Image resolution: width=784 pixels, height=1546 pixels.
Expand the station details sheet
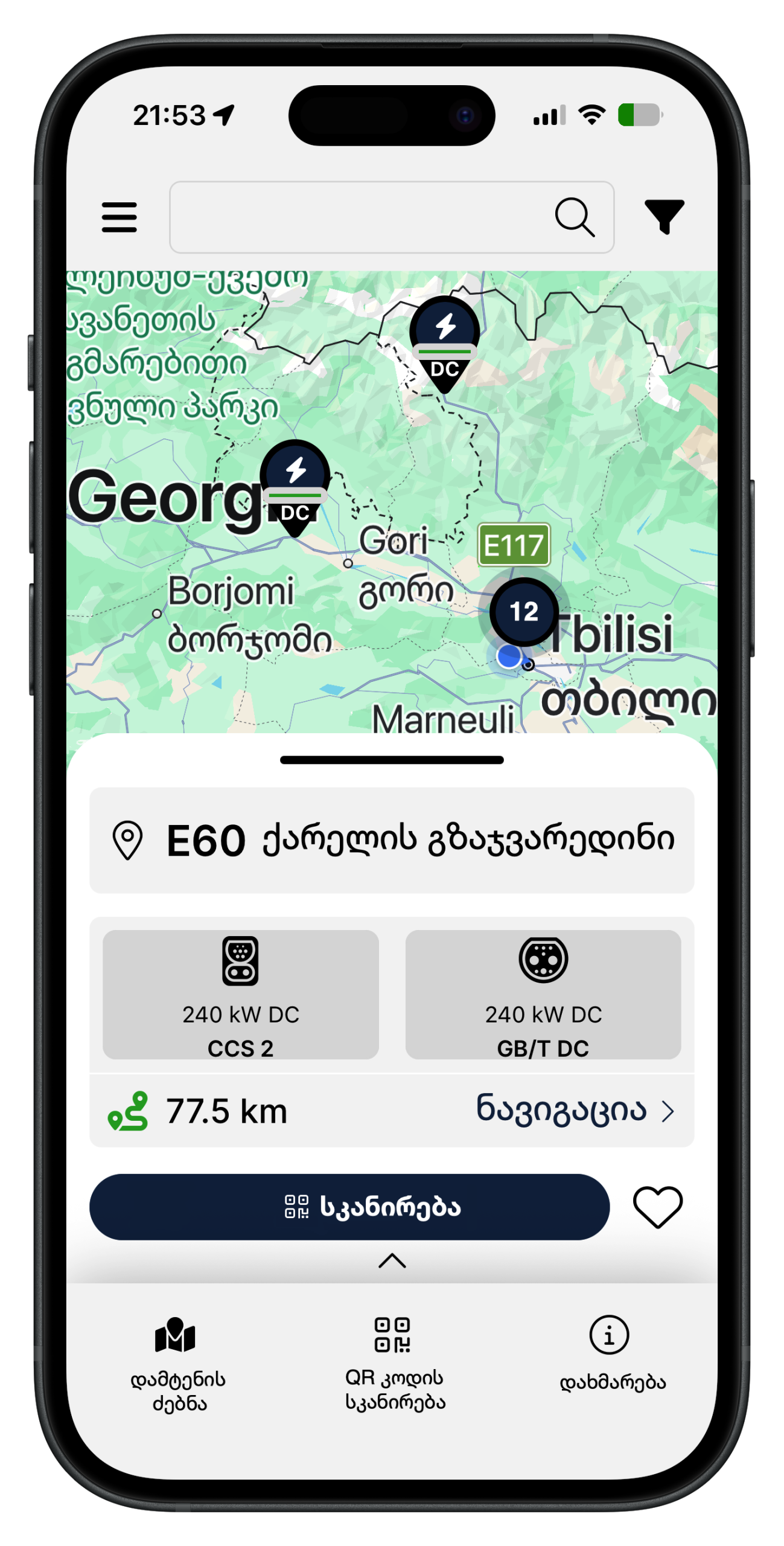392,1261
